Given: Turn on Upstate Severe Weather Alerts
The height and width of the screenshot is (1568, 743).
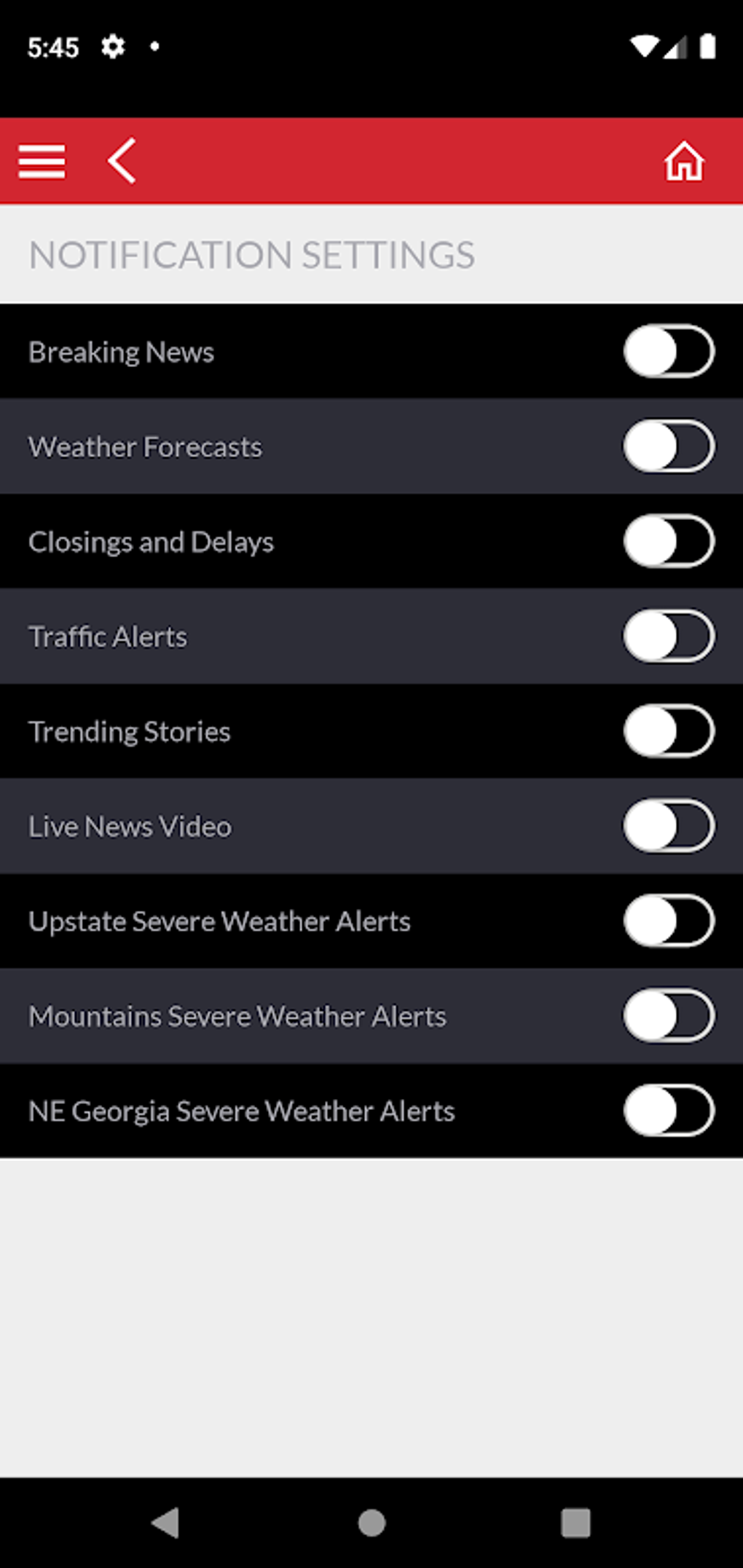Looking at the screenshot, I should [x=668, y=921].
